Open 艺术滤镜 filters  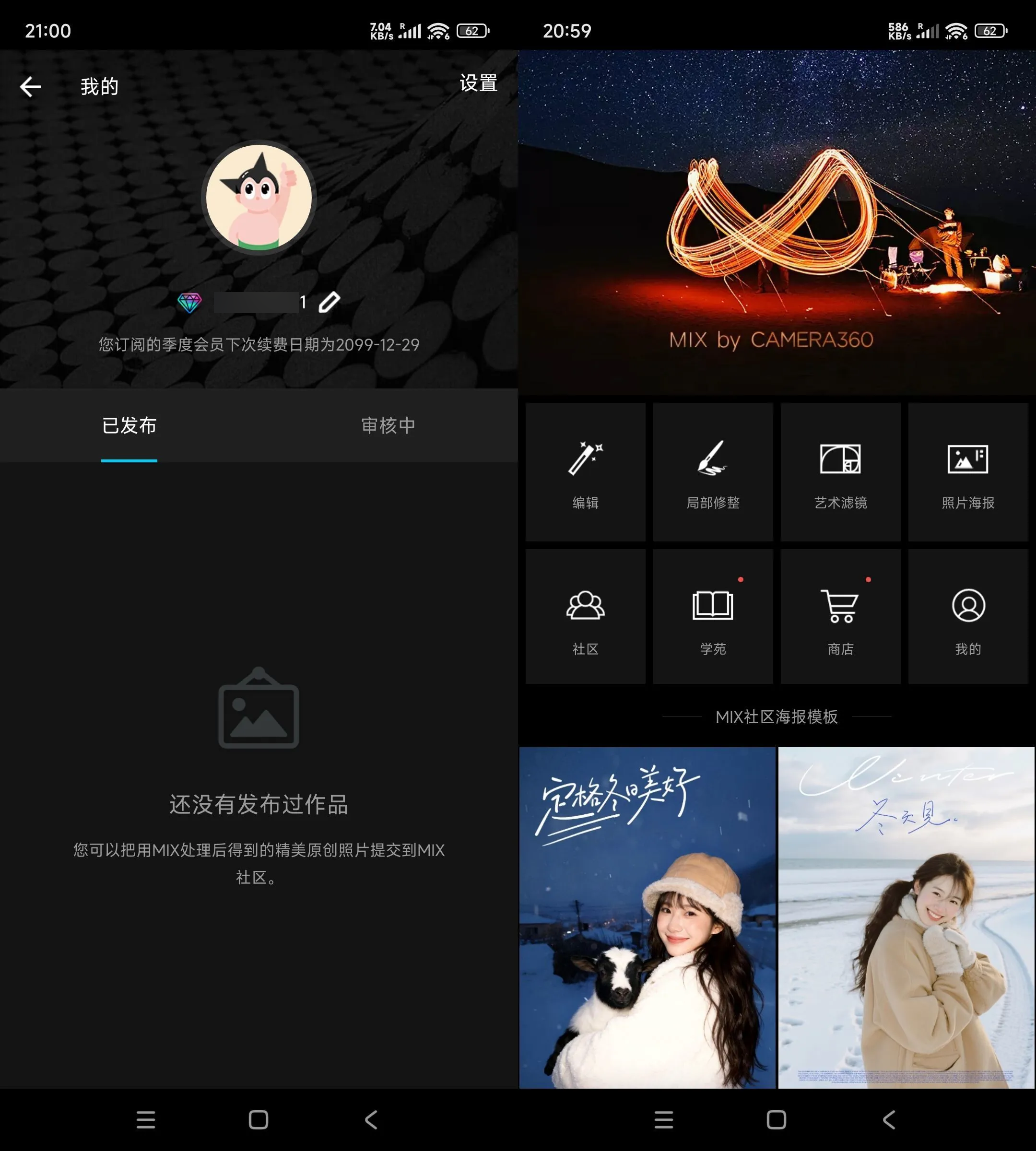click(840, 472)
